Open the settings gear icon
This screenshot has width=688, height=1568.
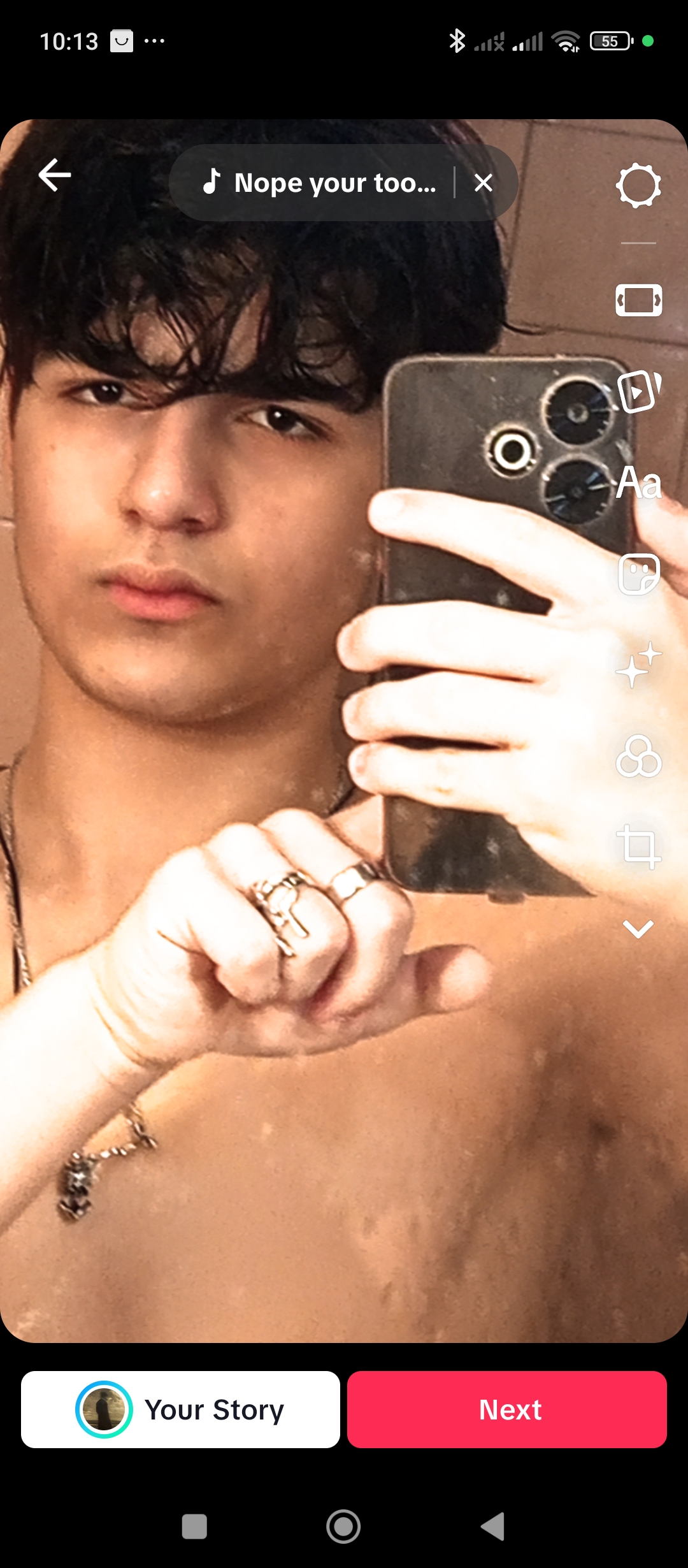click(638, 186)
